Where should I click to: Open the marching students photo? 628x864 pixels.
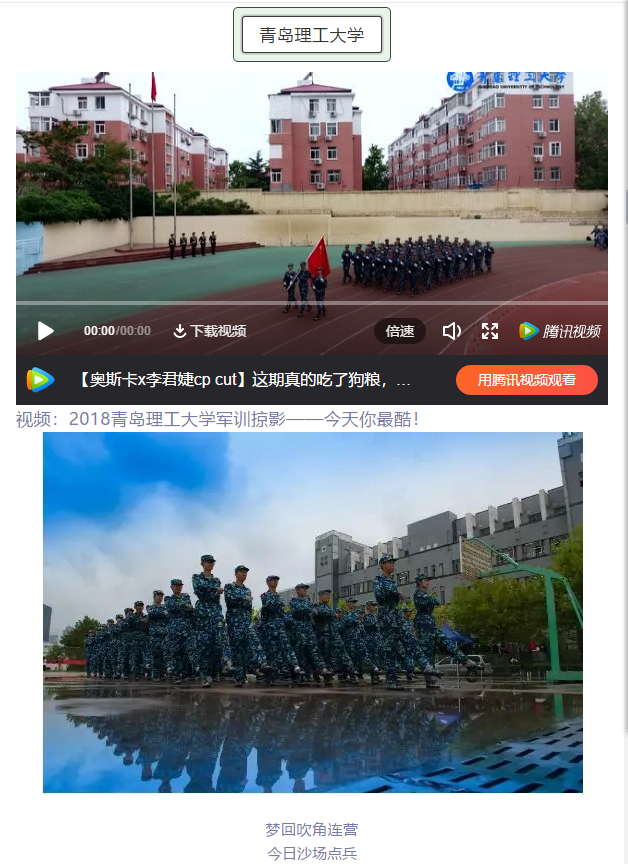click(312, 612)
